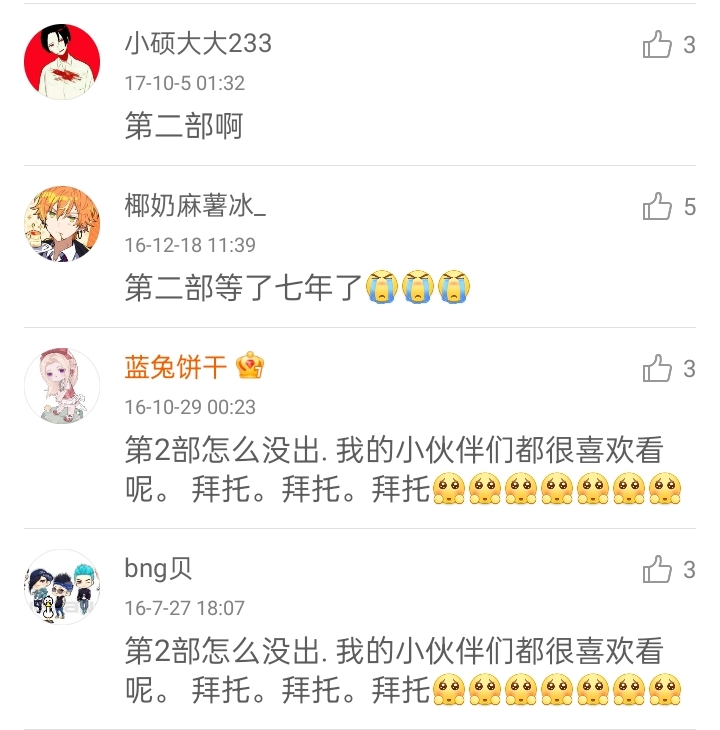View 蓝兔饼干's profile avatar
The height and width of the screenshot is (730, 720).
[x=62, y=386]
